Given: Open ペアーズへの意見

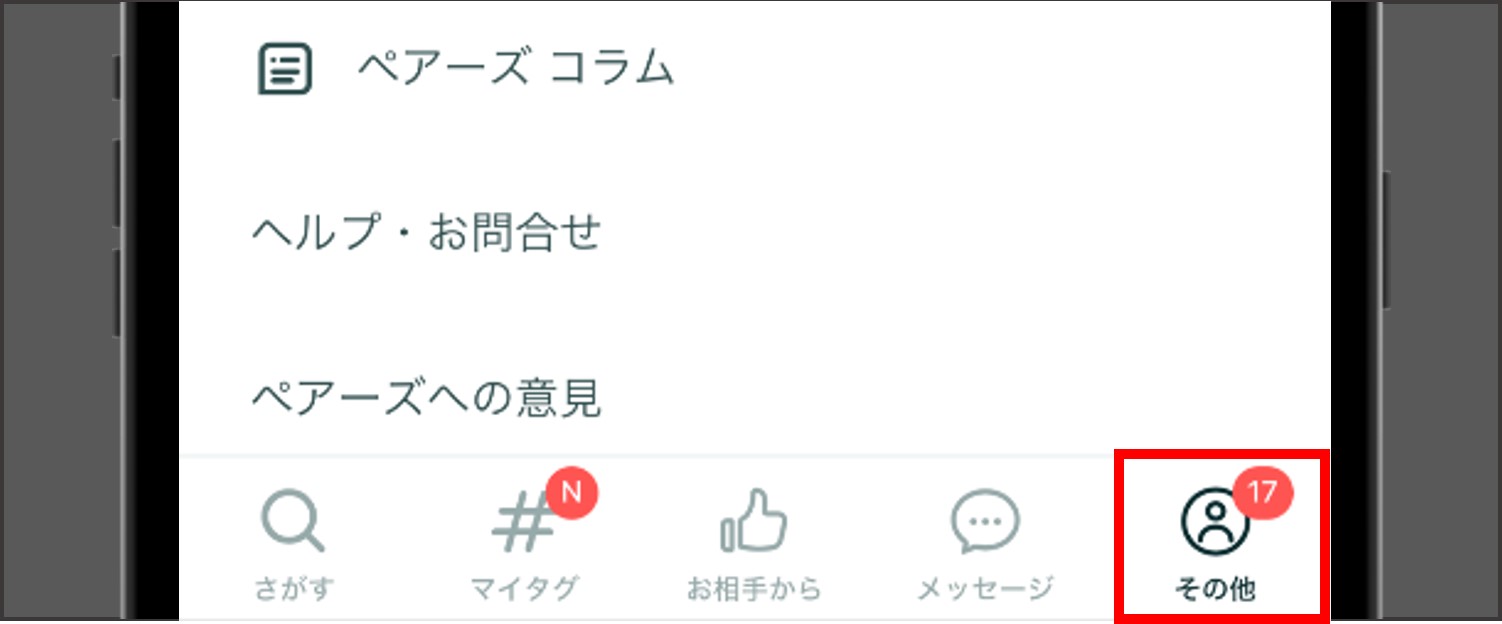Looking at the screenshot, I should [x=426, y=399].
